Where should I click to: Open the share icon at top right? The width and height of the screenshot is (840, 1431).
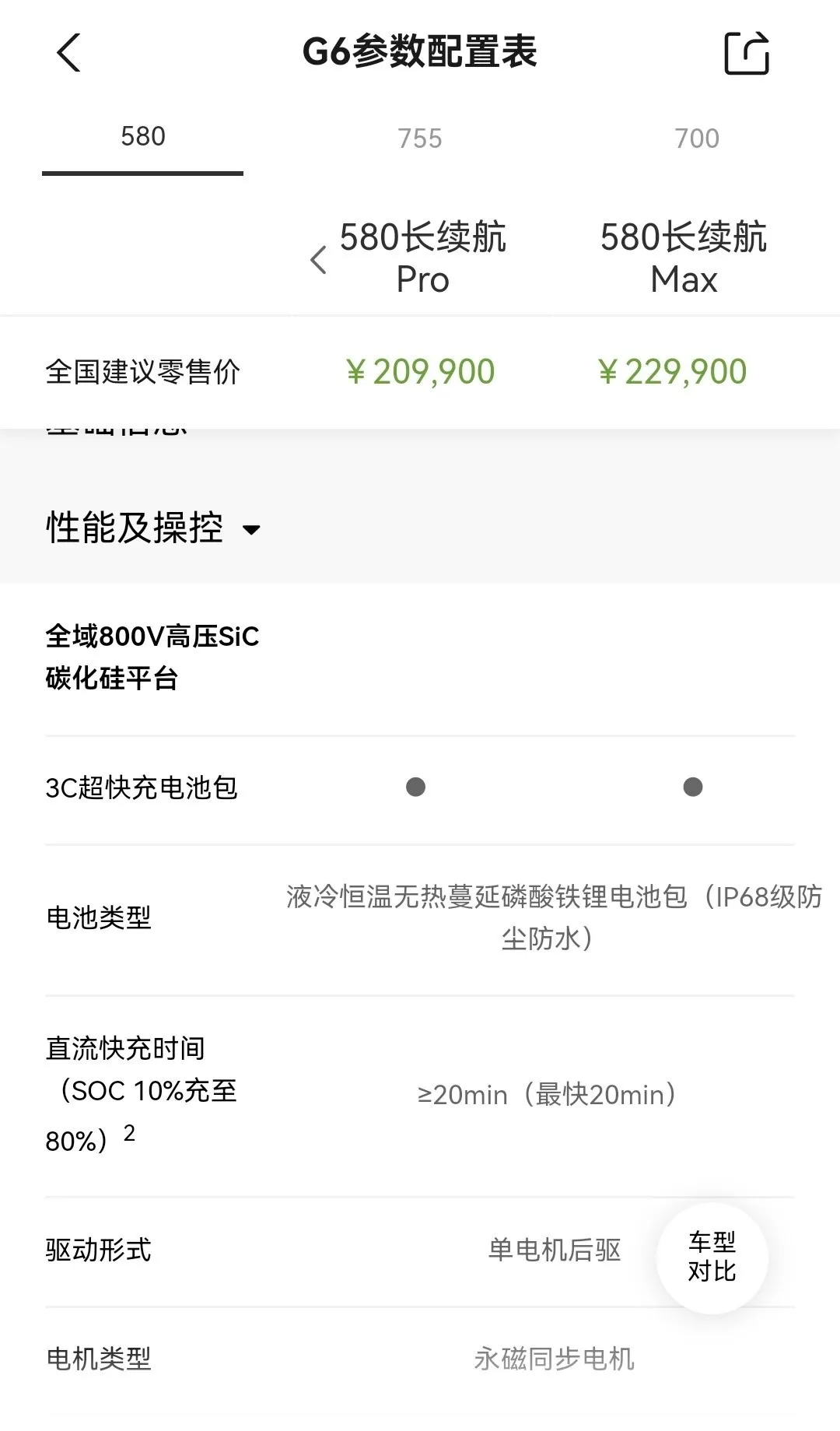[747, 53]
